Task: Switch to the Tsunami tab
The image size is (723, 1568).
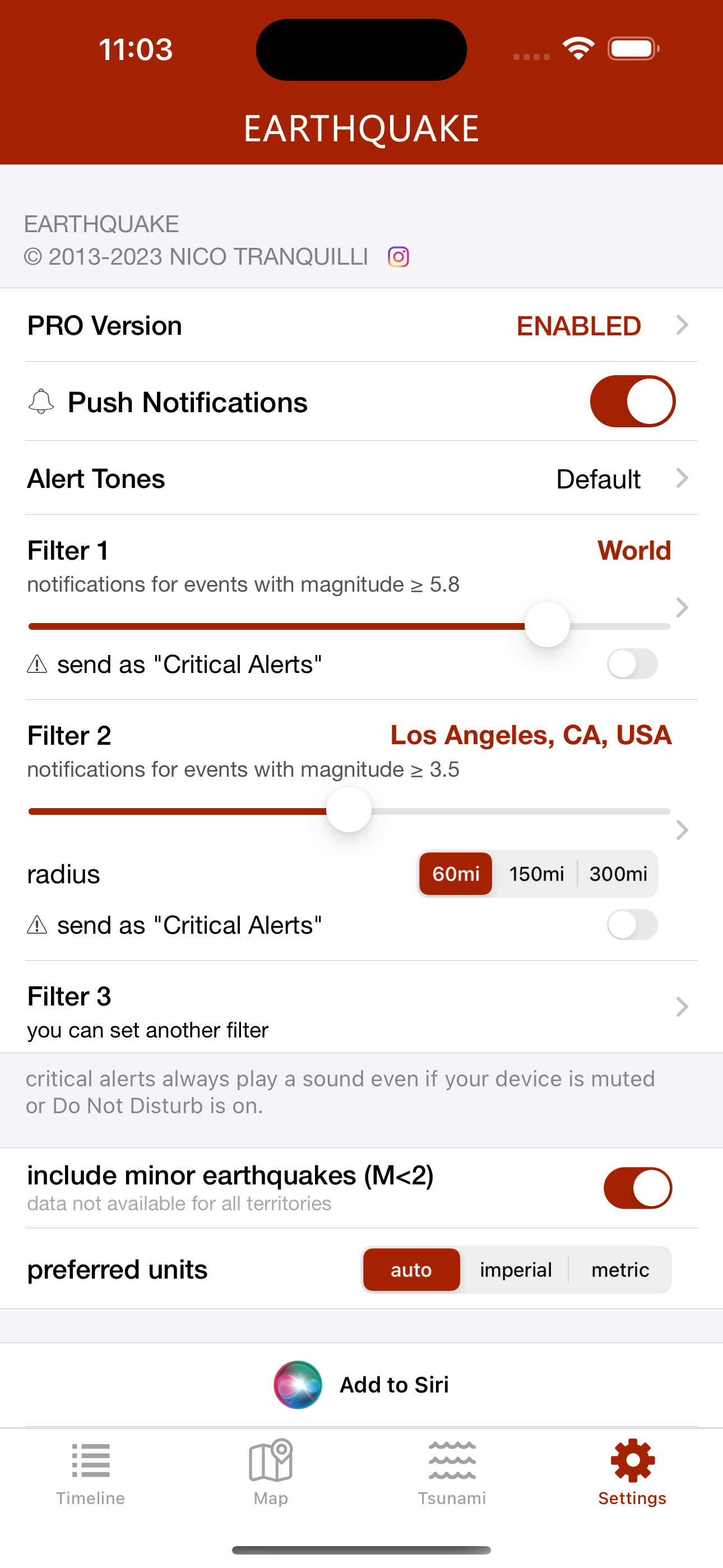Action: point(452,1473)
